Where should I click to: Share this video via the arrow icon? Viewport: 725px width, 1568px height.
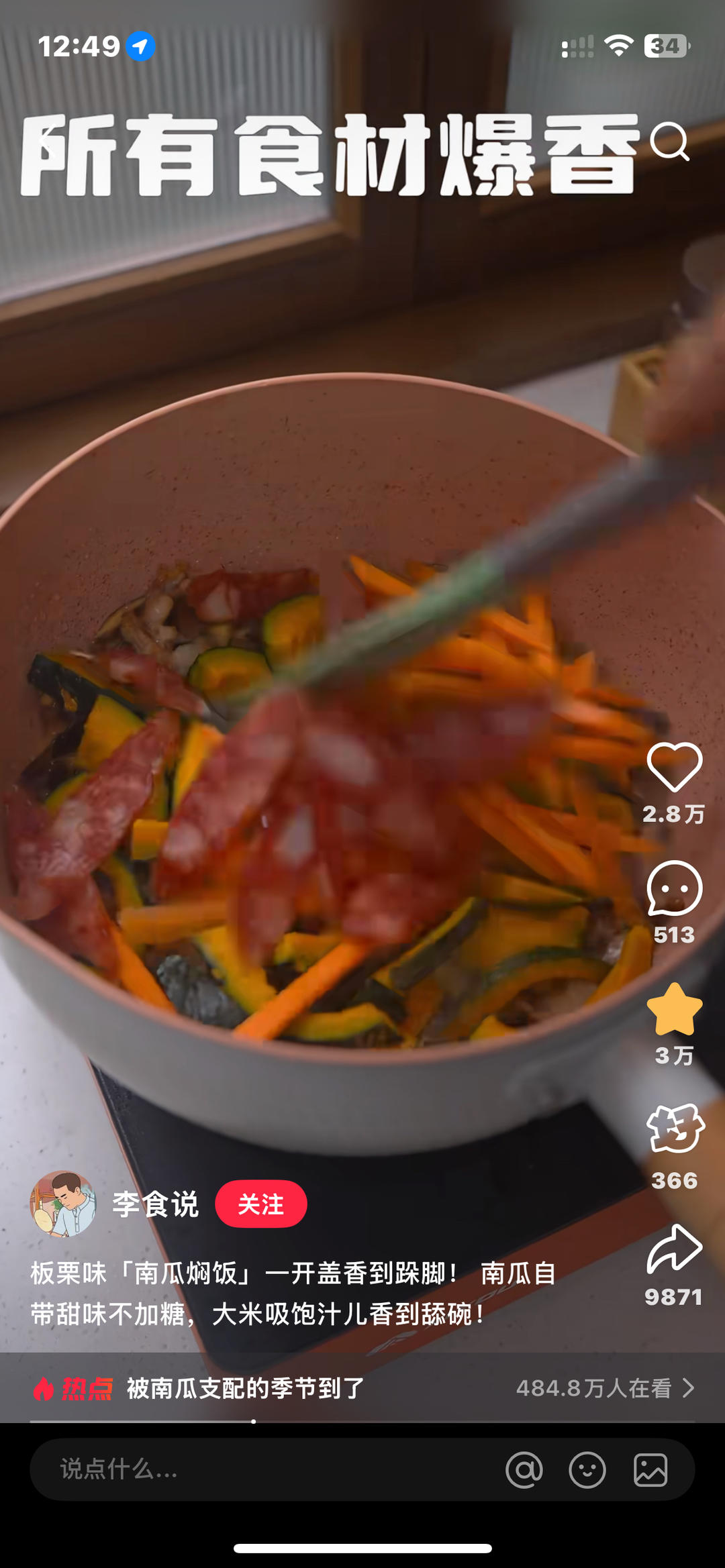coord(674,1249)
